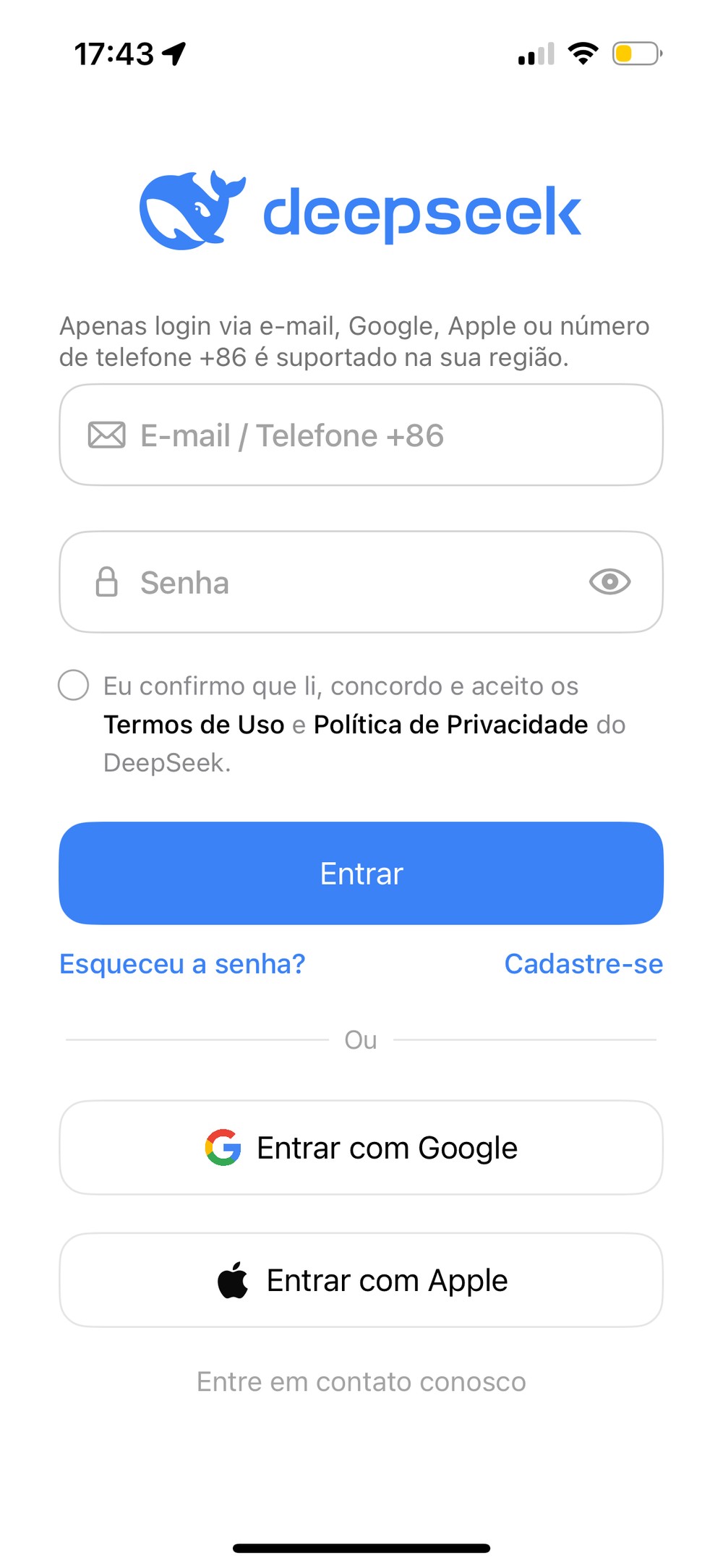Viewport: 723px width, 1568px height.
Task: Sign in via Entrar com Apple
Action: pos(361,1281)
